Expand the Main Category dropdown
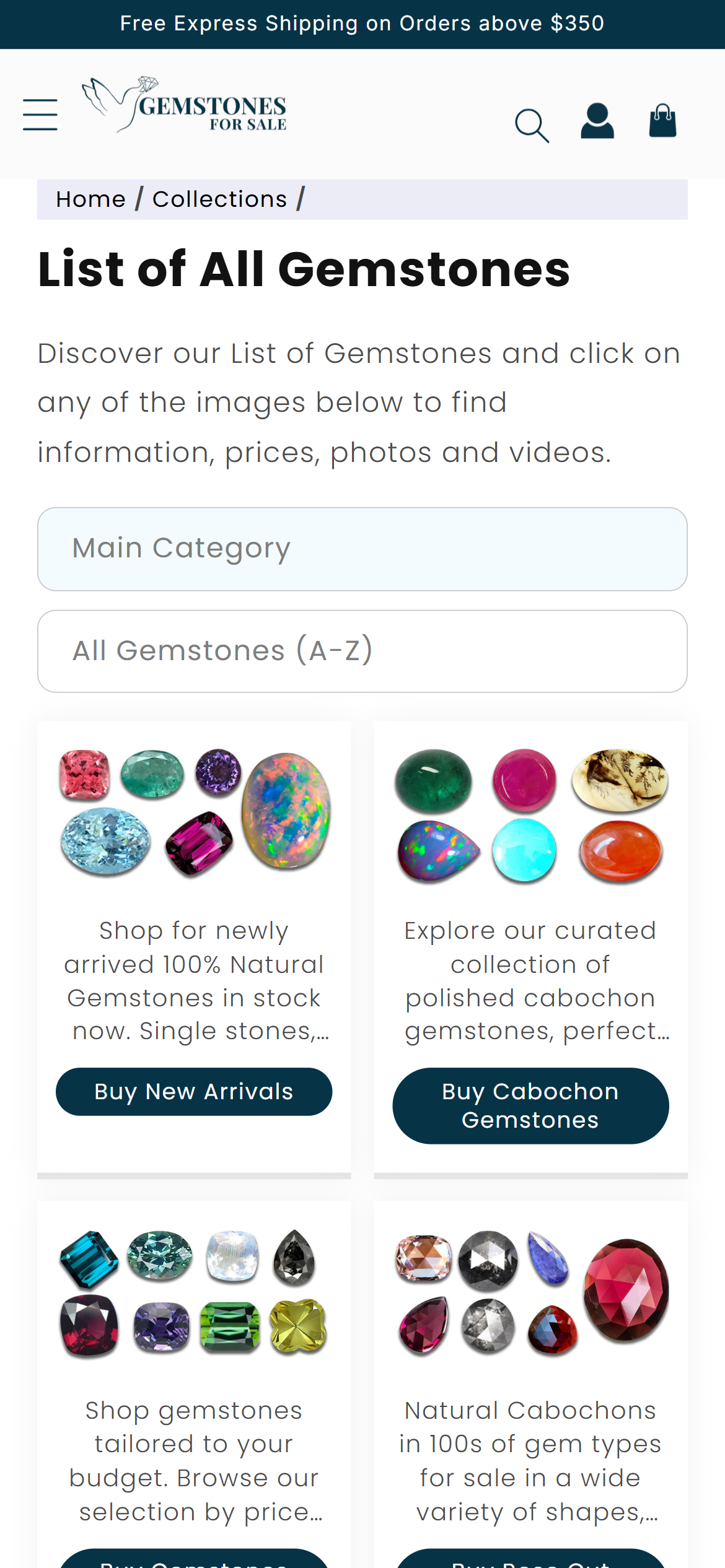The height and width of the screenshot is (1568, 725). pyautogui.click(x=362, y=549)
